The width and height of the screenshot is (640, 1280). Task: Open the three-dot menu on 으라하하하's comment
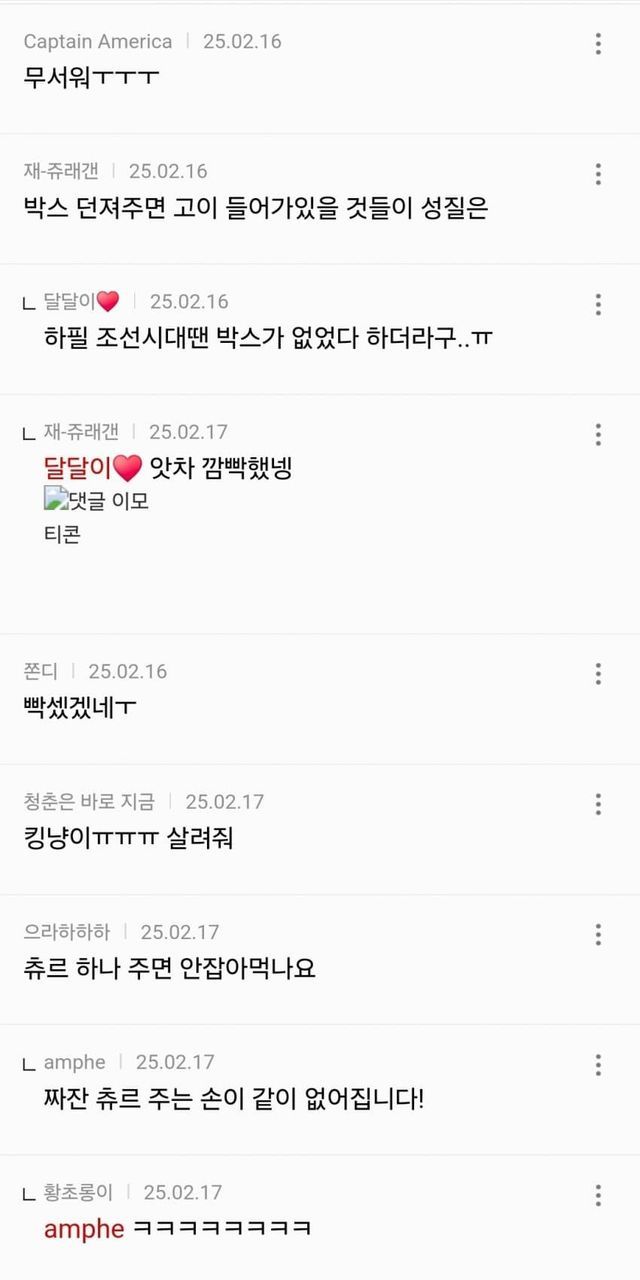[598, 934]
